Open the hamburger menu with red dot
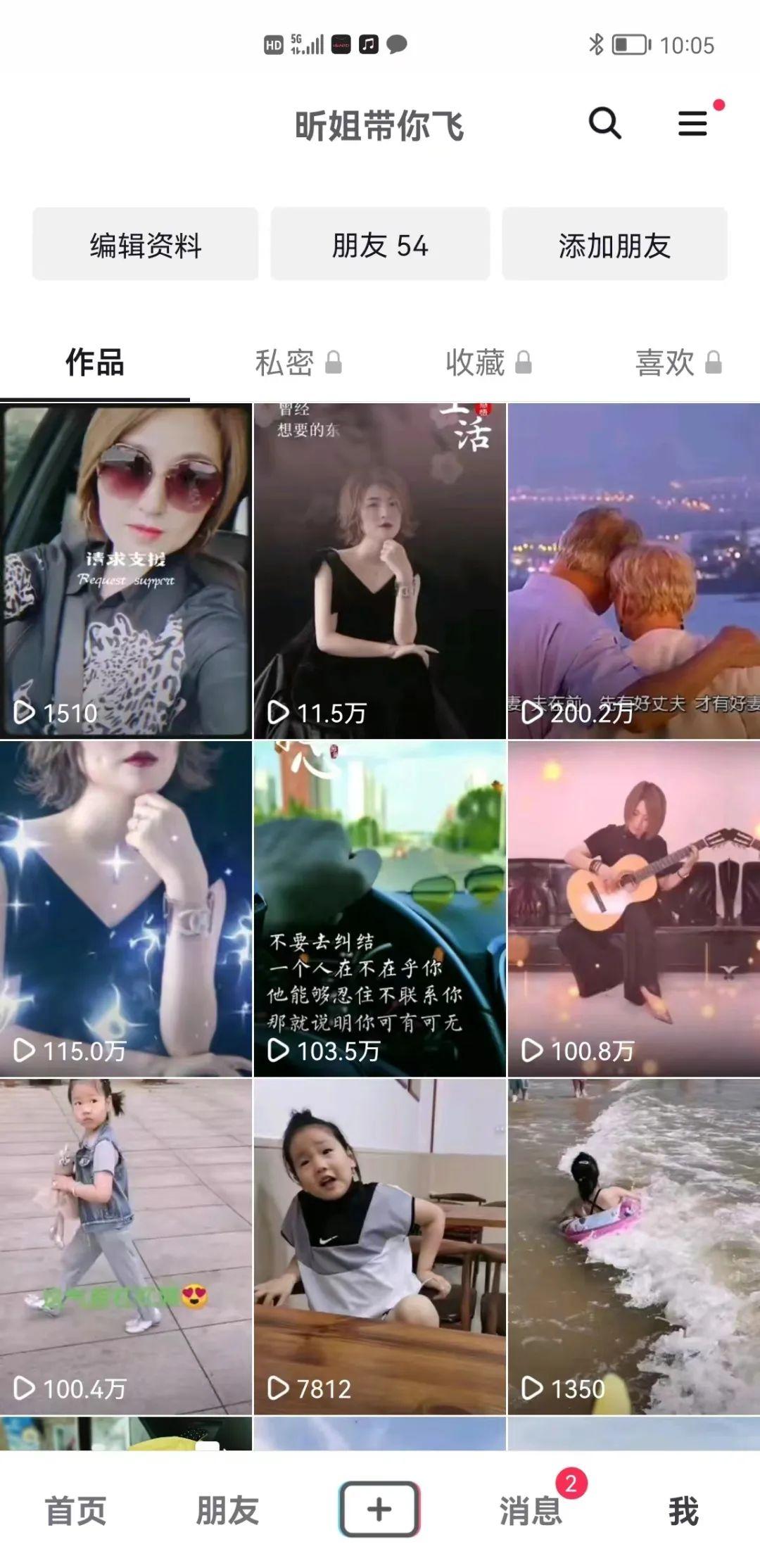Viewport: 760px width, 1568px height. click(x=692, y=124)
